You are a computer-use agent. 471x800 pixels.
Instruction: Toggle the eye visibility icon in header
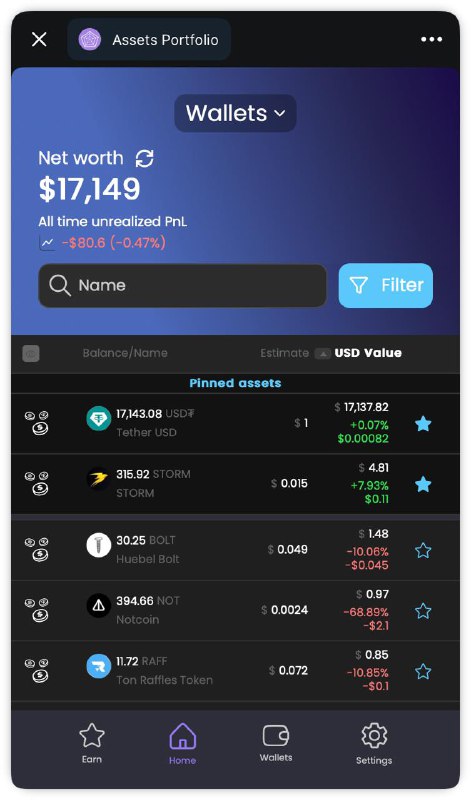[31, 353]
